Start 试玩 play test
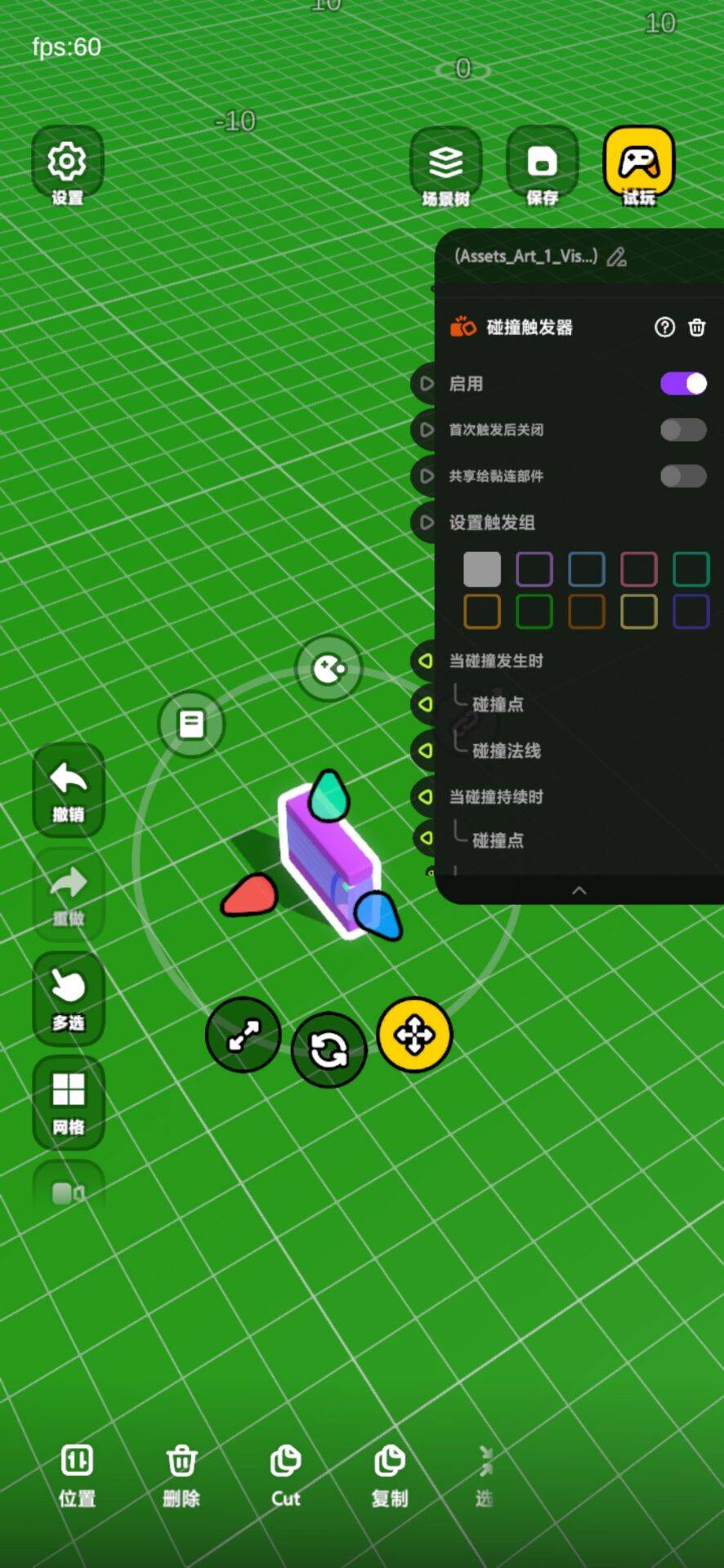Screen dimensions: 724x1568 tap(639, 167)
